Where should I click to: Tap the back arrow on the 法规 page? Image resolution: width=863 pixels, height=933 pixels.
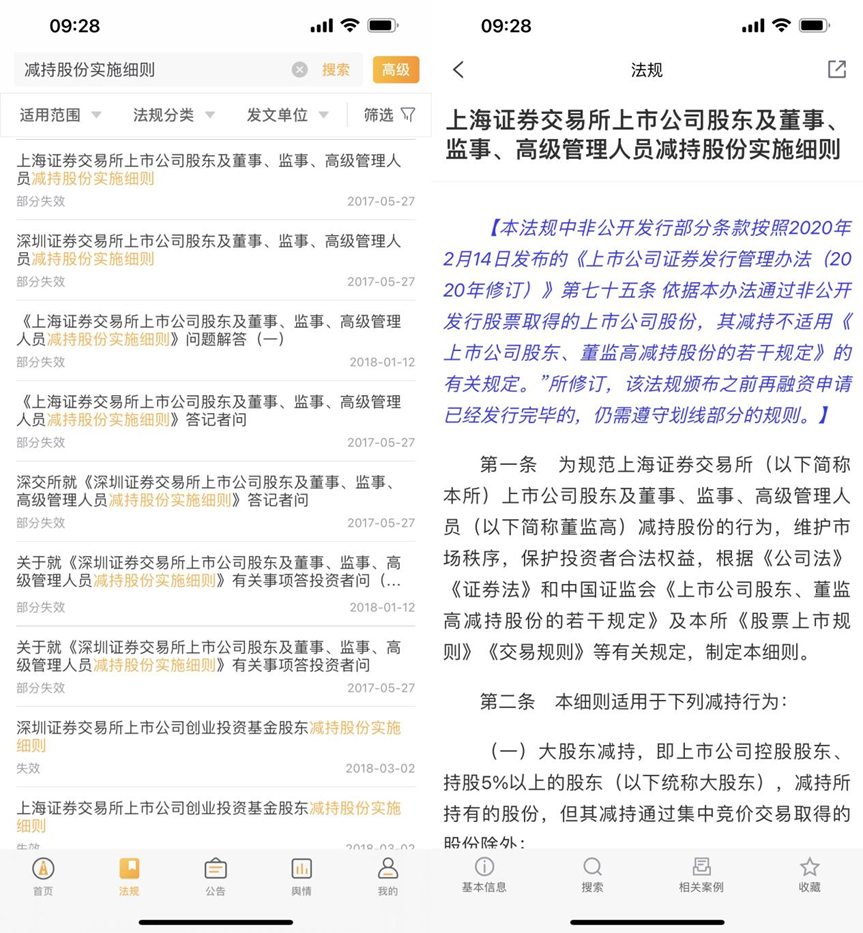[459, 70]
